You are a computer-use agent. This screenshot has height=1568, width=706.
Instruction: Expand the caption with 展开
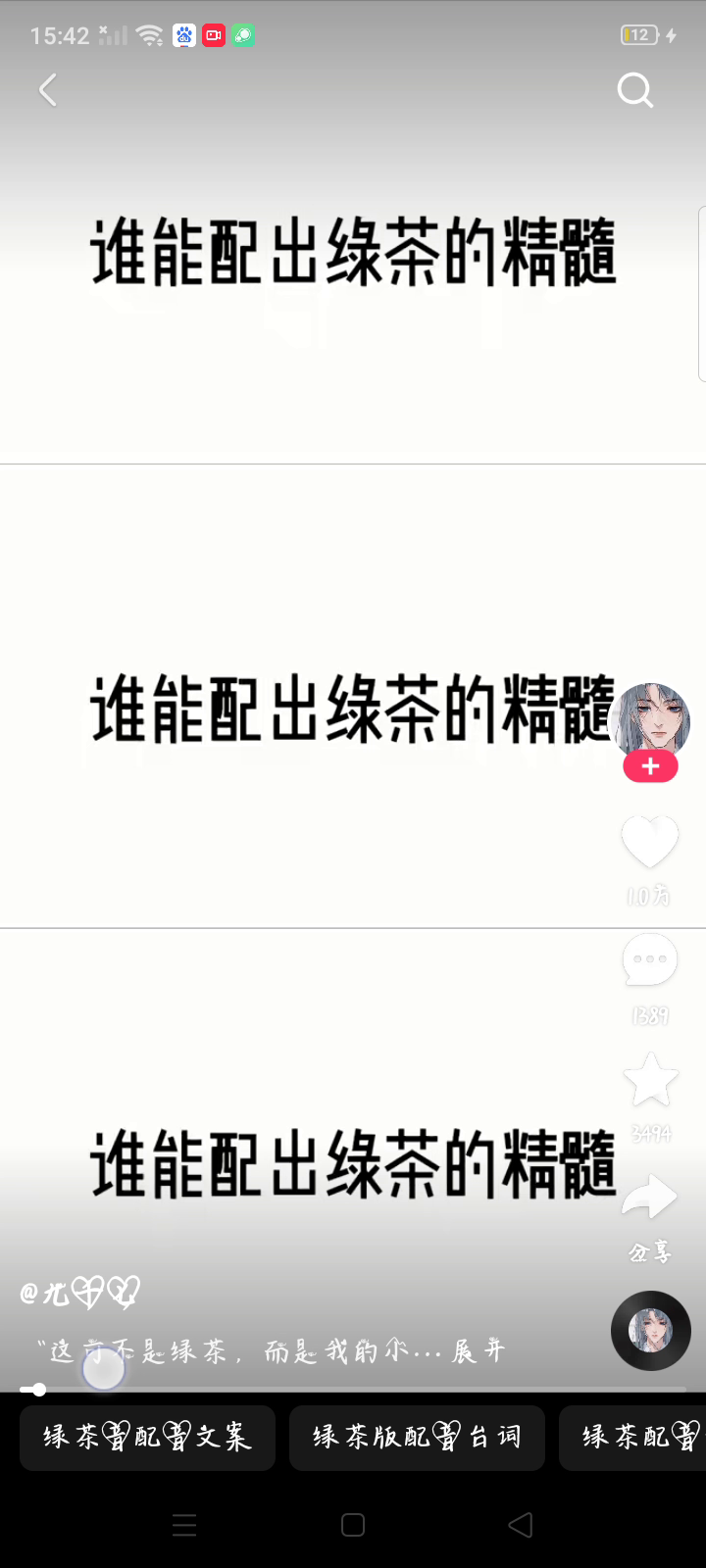point(478,1352)
